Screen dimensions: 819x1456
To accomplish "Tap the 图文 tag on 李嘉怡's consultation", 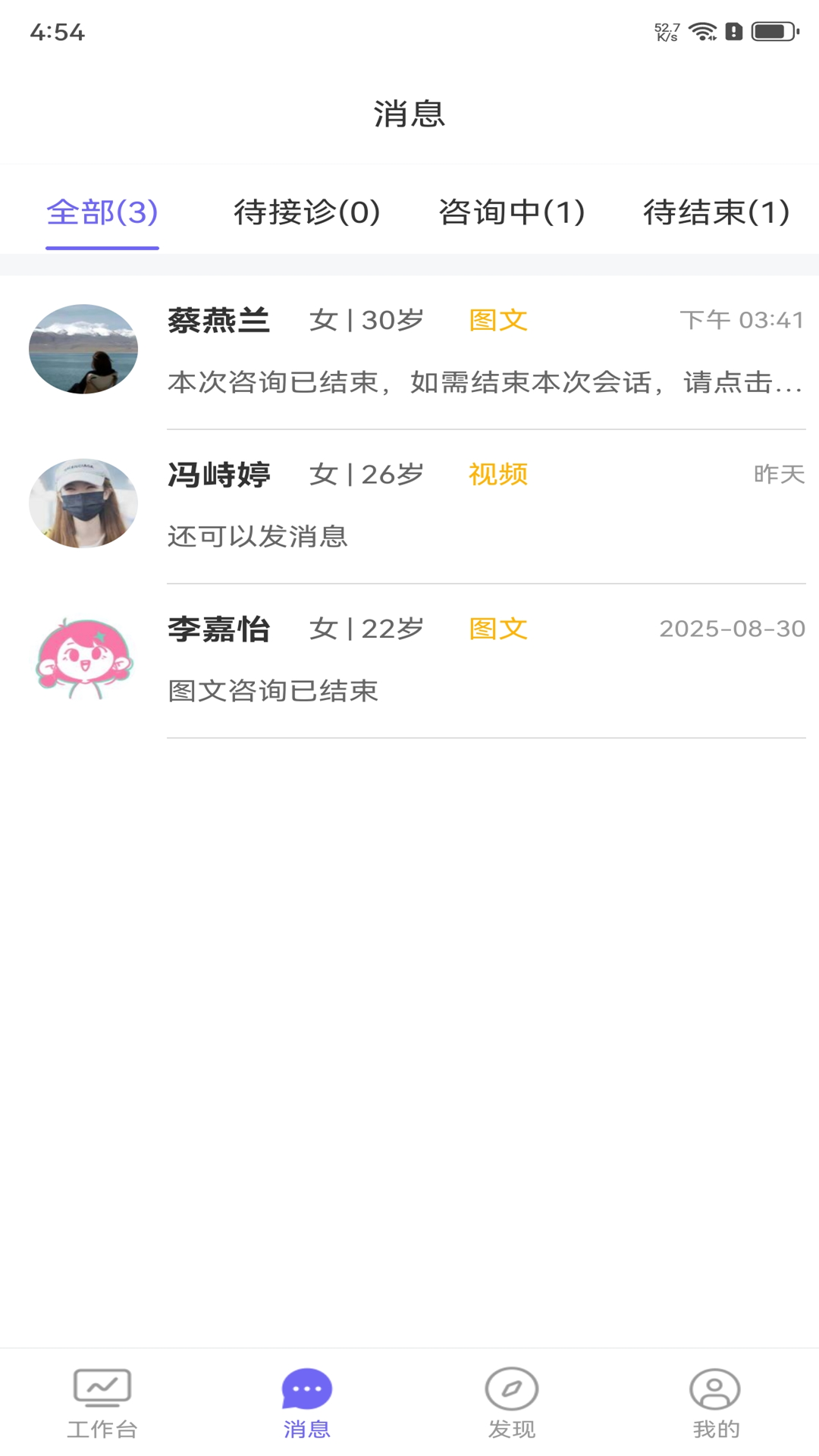I will click(x=498, y=629).
